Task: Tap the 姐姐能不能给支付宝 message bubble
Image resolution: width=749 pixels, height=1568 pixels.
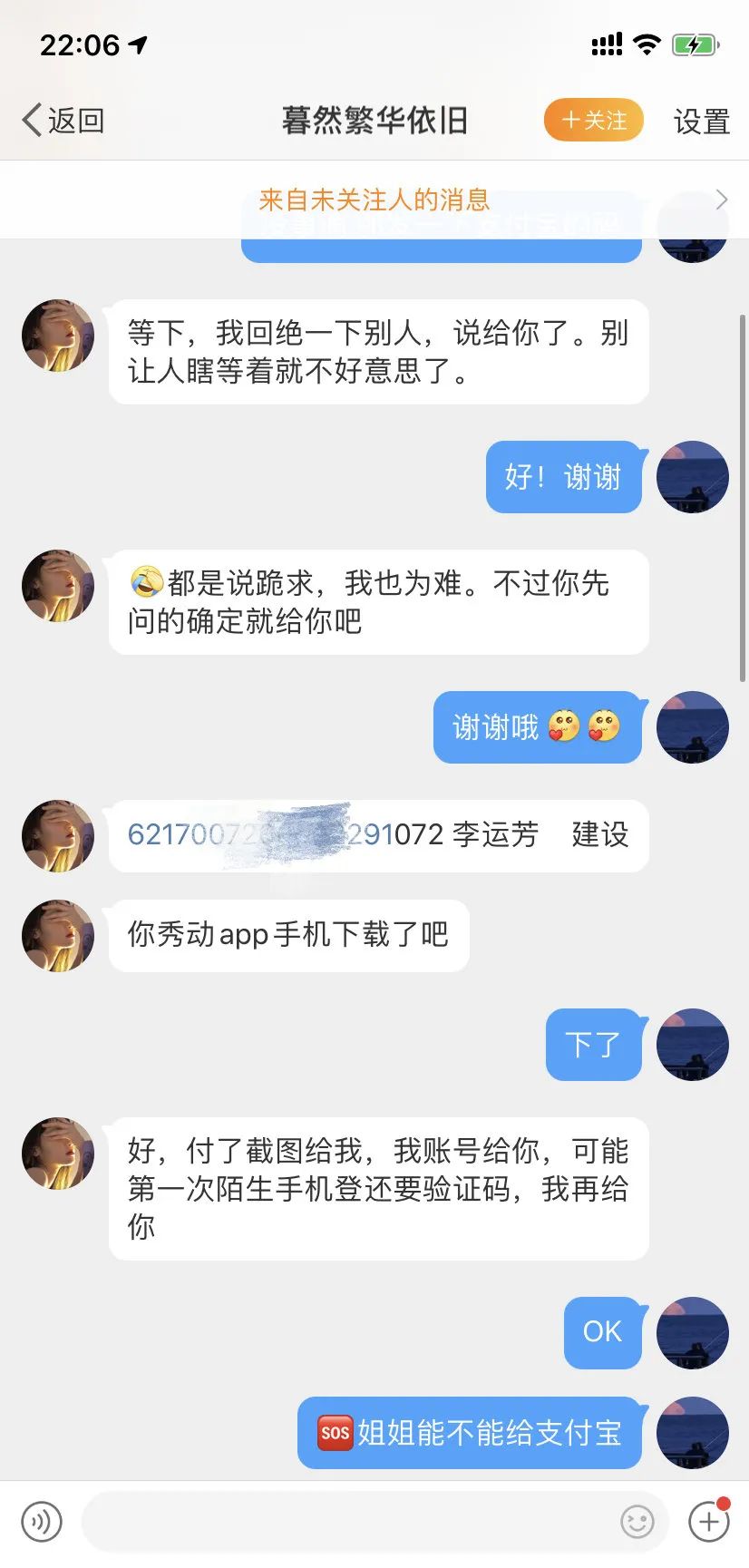Action: click(x=469, y=1433)
